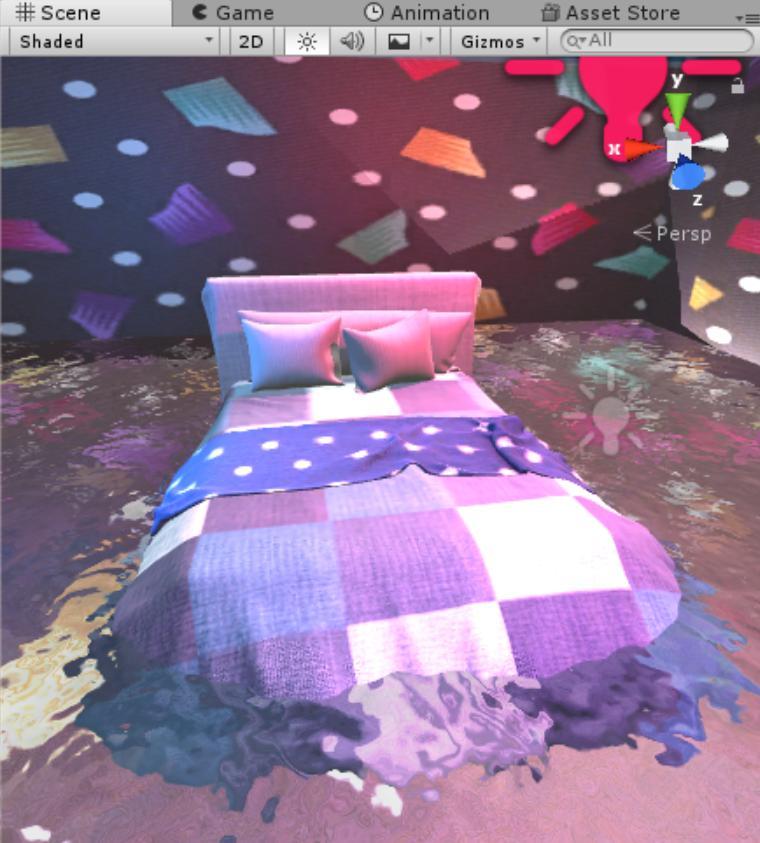Select the Scene tab
This screenshot has width=760, height=843.
[x=58, y=13]
